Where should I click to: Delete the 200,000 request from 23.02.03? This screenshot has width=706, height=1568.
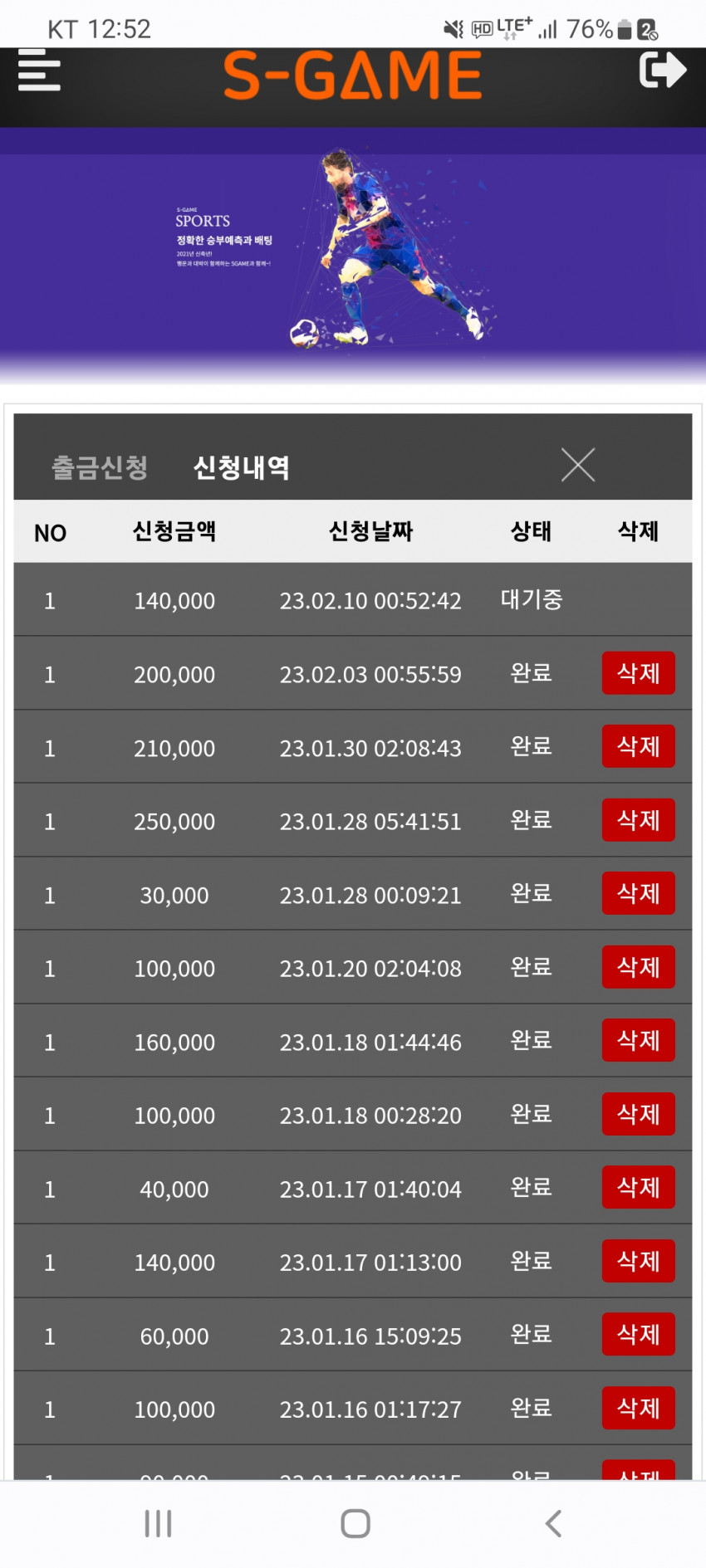pyautogui.click(x=638, y=673)
